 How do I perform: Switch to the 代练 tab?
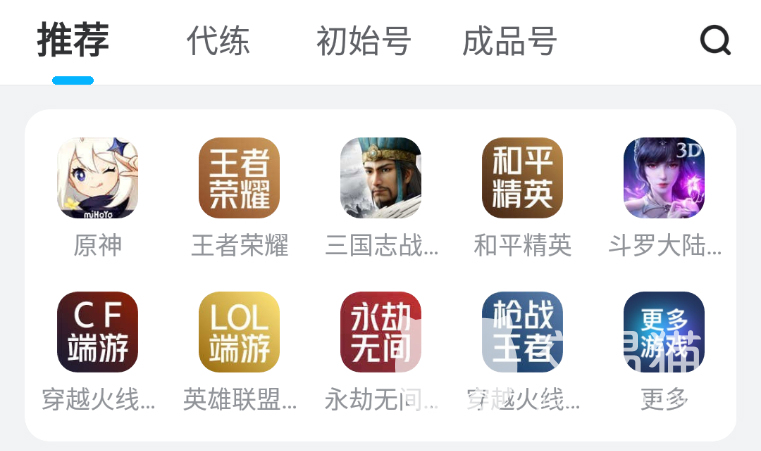pyautogui.click(x=218, y=42)
